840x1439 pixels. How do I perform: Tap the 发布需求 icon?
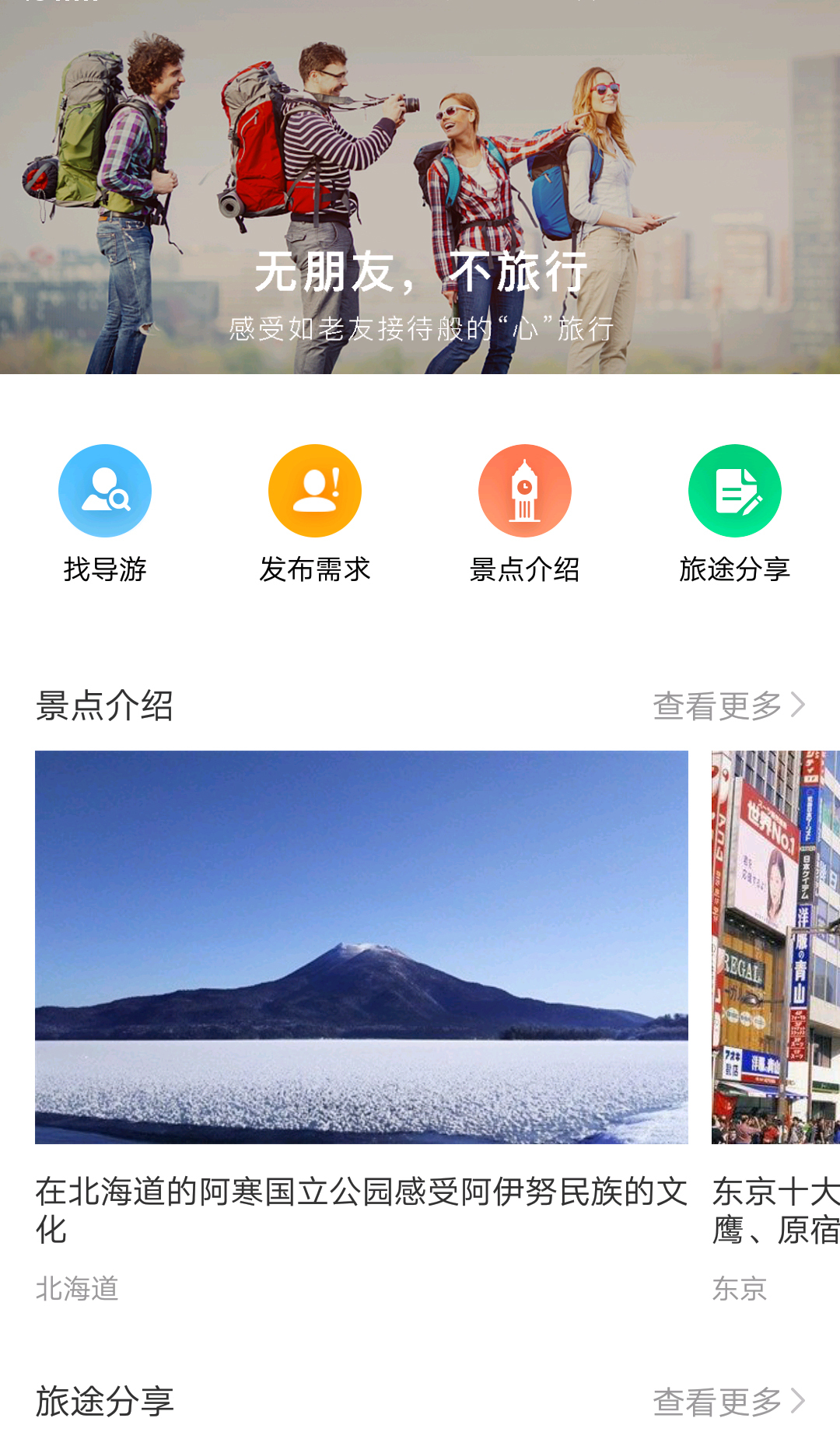click(x=315, y=491)
